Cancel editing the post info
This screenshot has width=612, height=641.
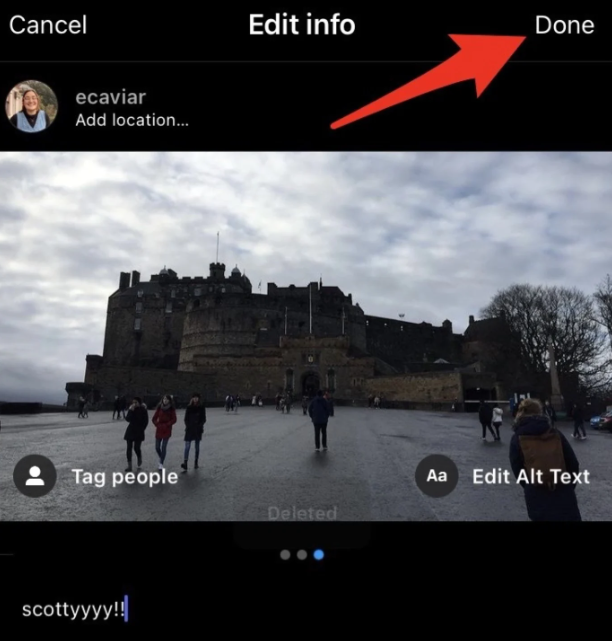pyautogui.click(x=48, y=25)
